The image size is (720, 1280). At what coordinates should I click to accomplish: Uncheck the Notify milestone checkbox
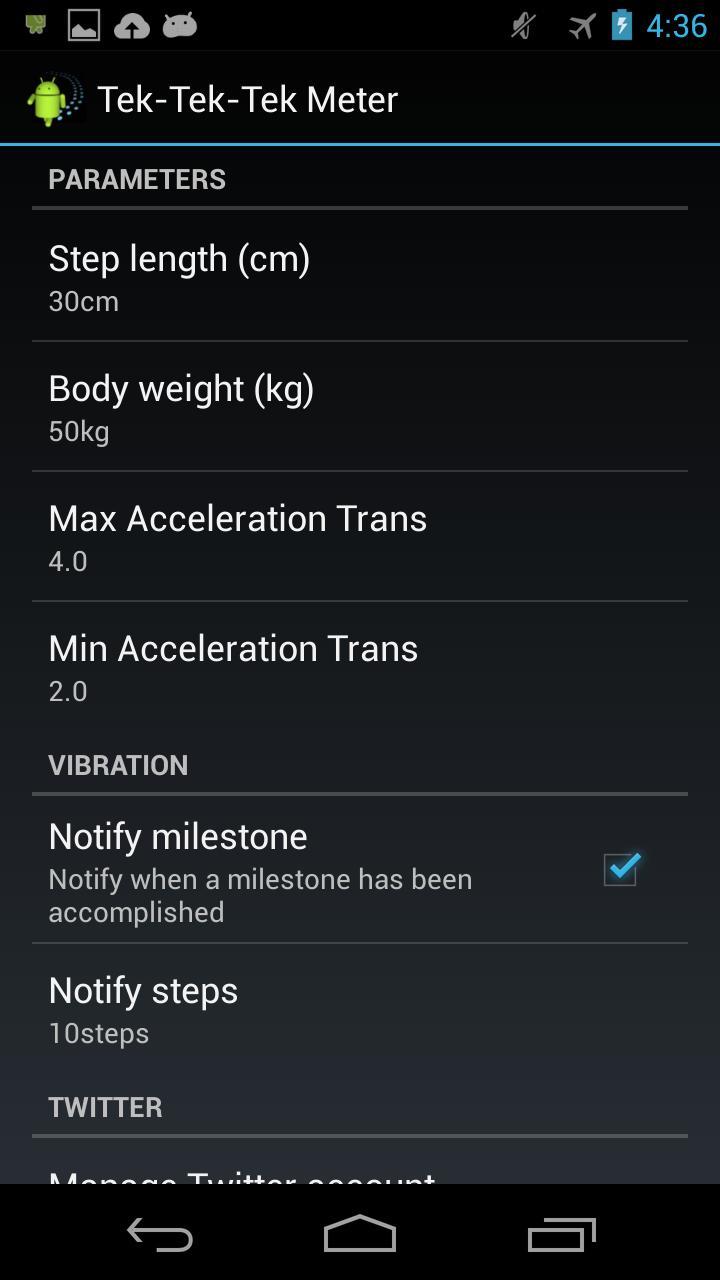(x=620, y=869)
